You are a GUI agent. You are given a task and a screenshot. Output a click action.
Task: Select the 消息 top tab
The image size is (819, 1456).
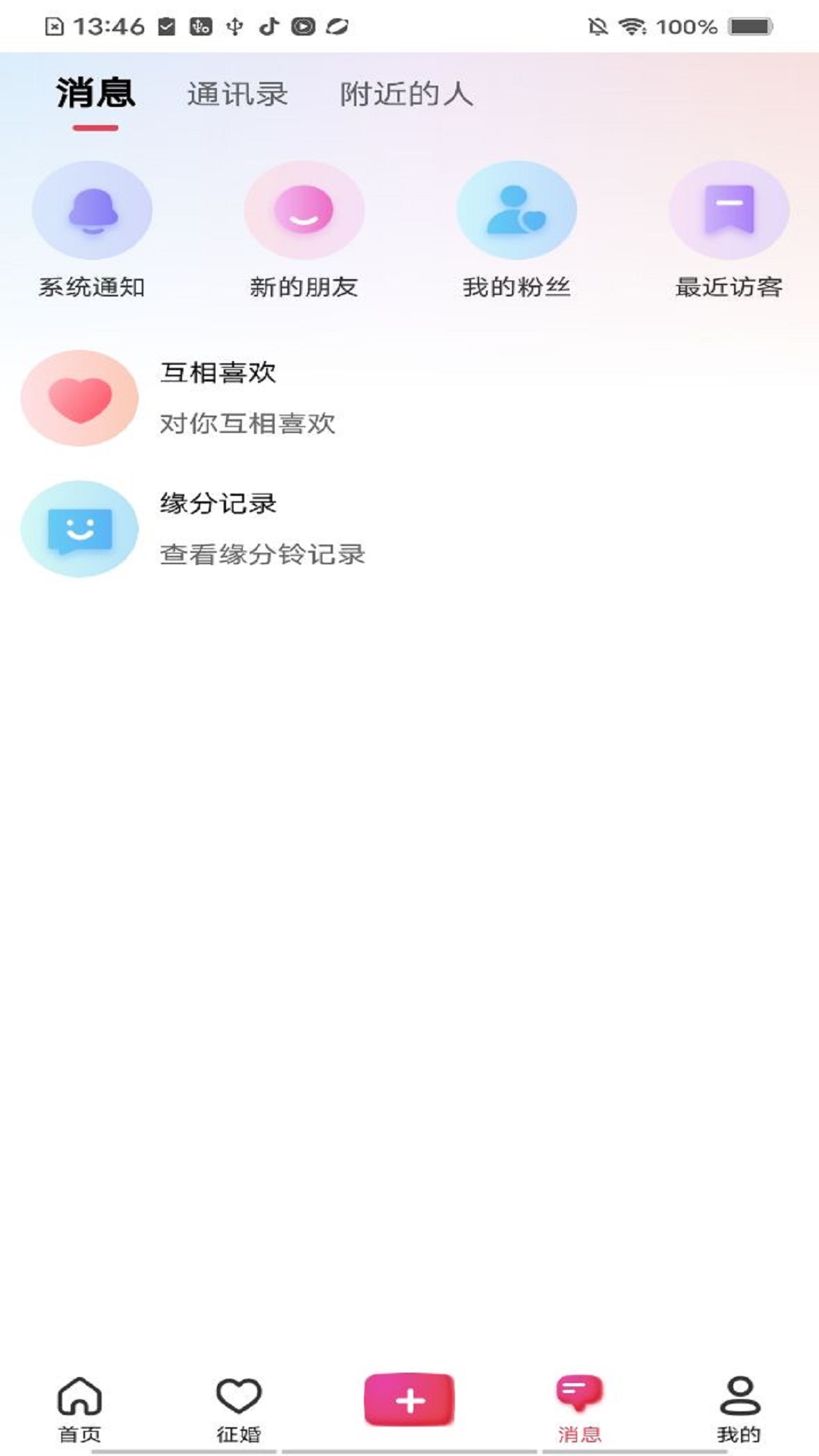click(96, 94)
